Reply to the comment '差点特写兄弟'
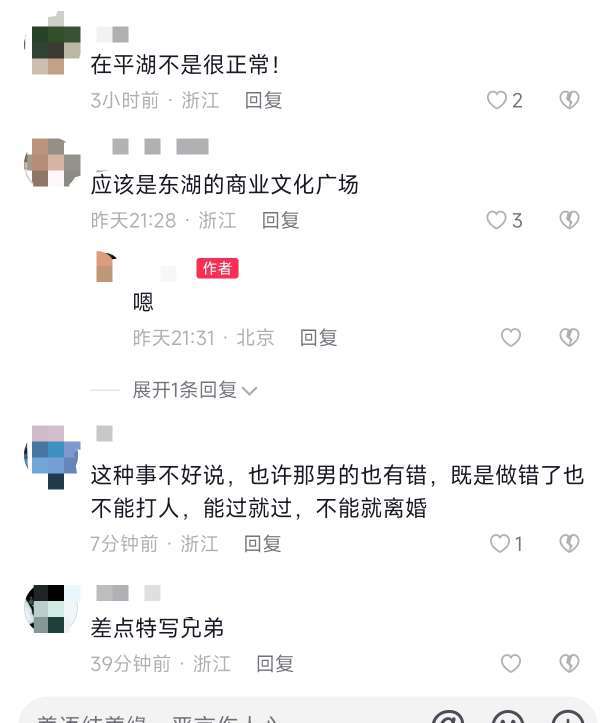The image size is (610, 723). pos(275,663)
